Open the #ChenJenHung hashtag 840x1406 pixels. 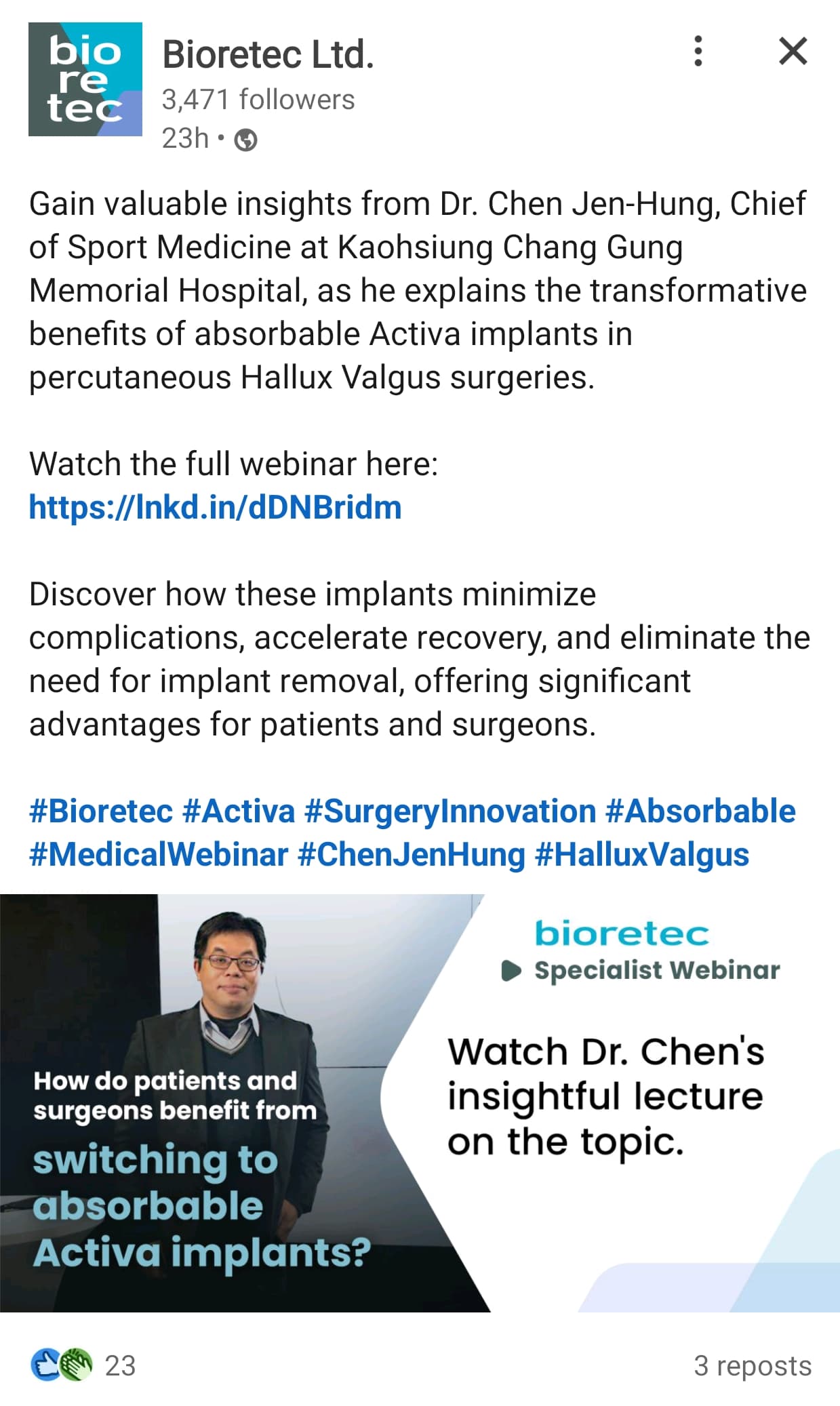(x=412, y=855)
